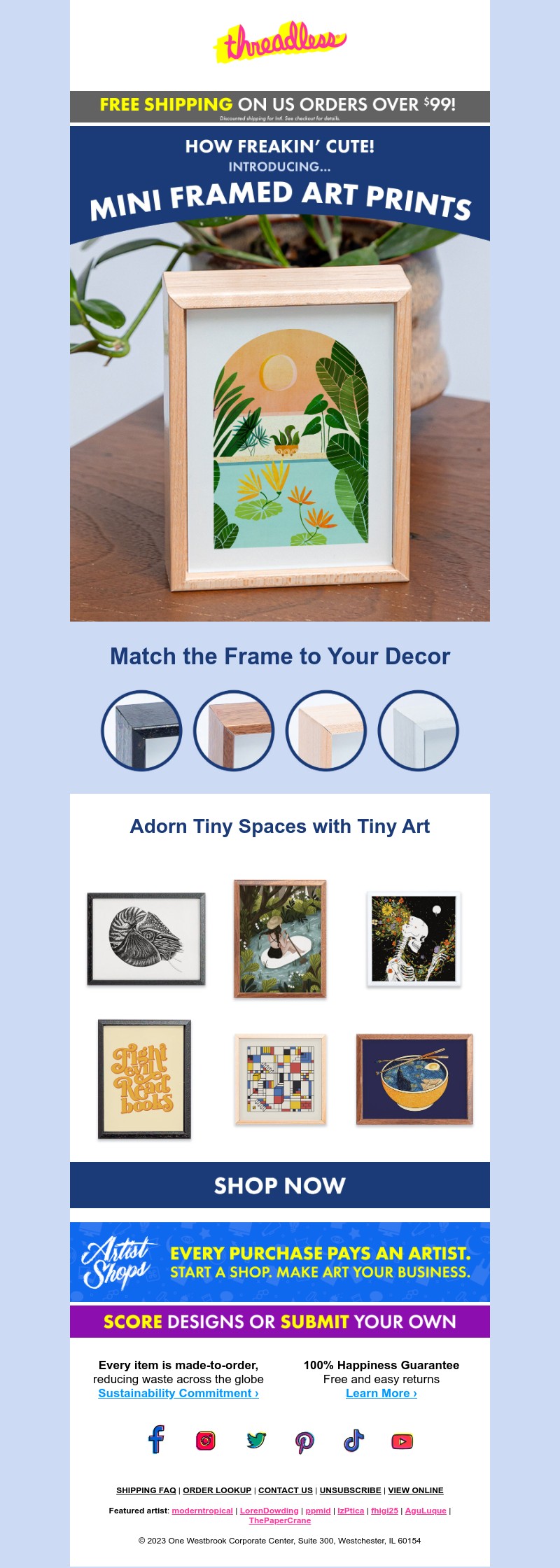
Task: View the skeleton with flowers framed print
Action: tap(414, 939)
